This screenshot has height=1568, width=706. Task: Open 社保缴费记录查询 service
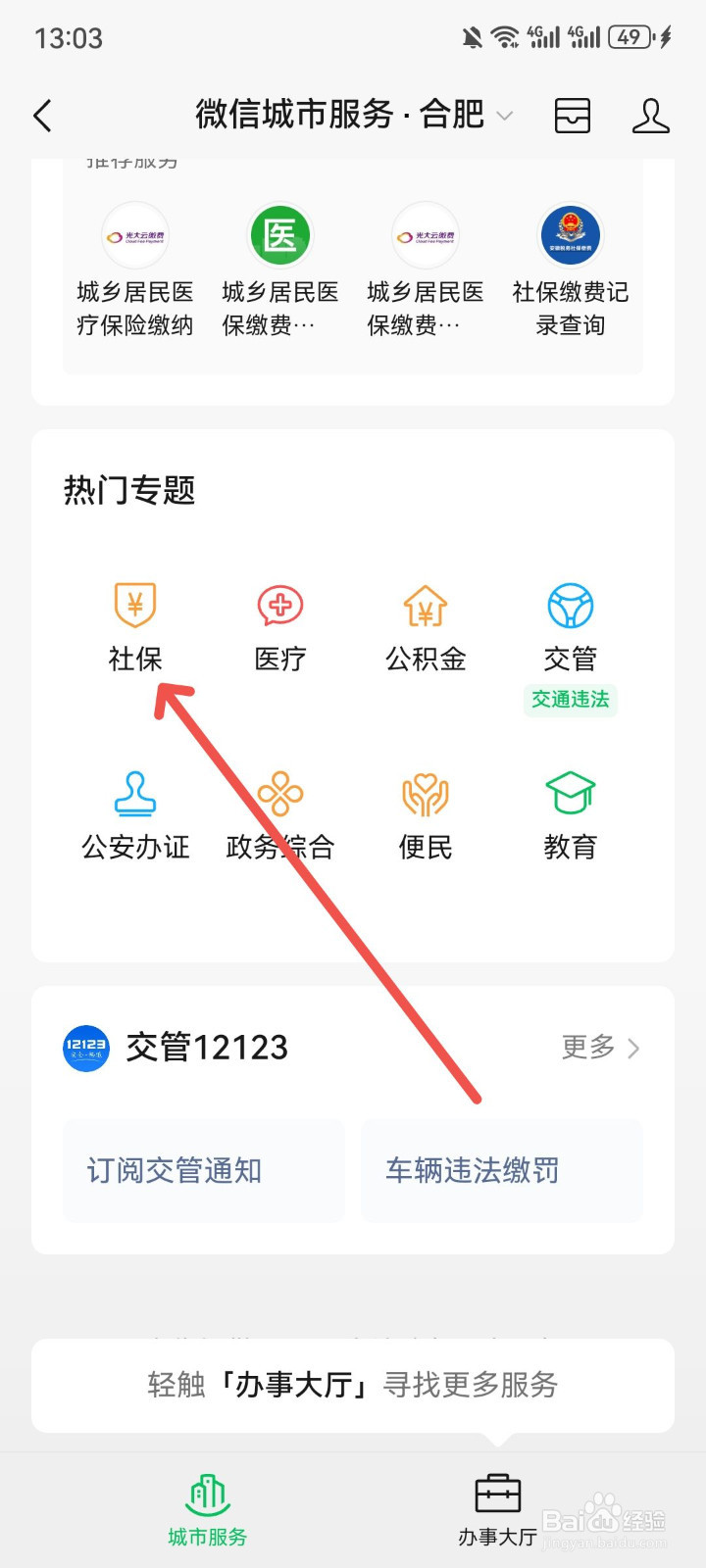tap(570, 265)
